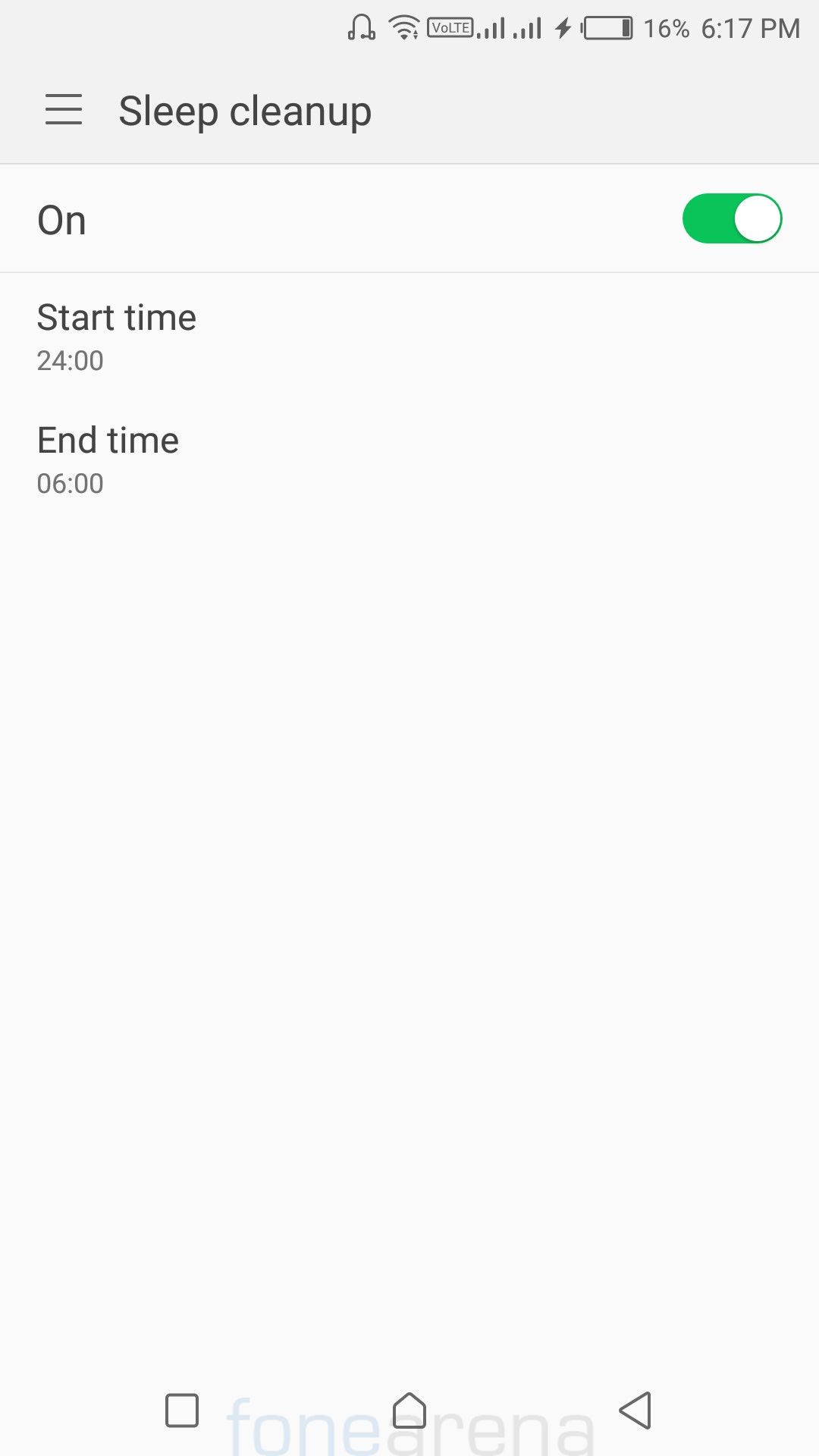The image size is (819, 1456).
Task: Turn off the Sleep cleanup switch
Action: click(x=732, y=219)
